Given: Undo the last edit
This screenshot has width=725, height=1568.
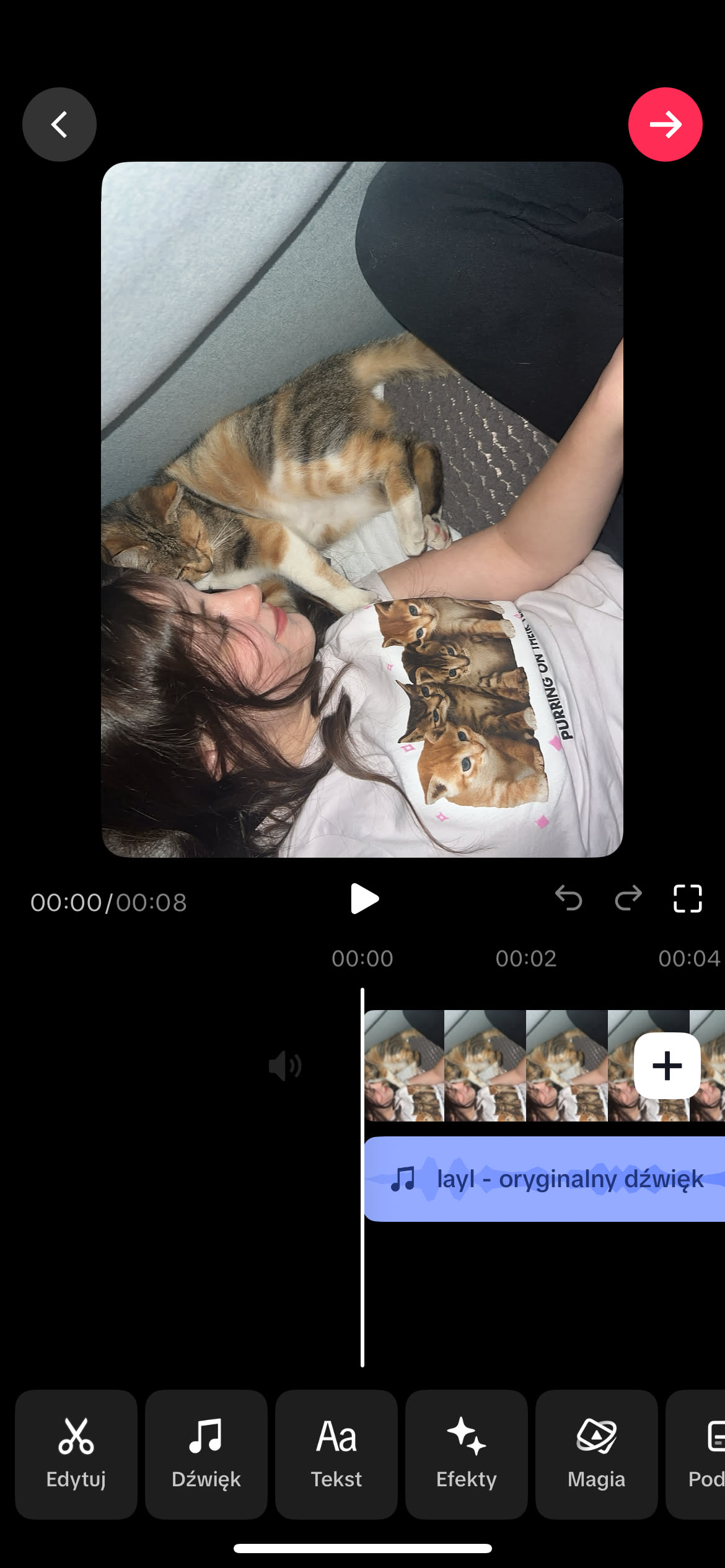Looking at the screenshot, I should pos(568,898).
